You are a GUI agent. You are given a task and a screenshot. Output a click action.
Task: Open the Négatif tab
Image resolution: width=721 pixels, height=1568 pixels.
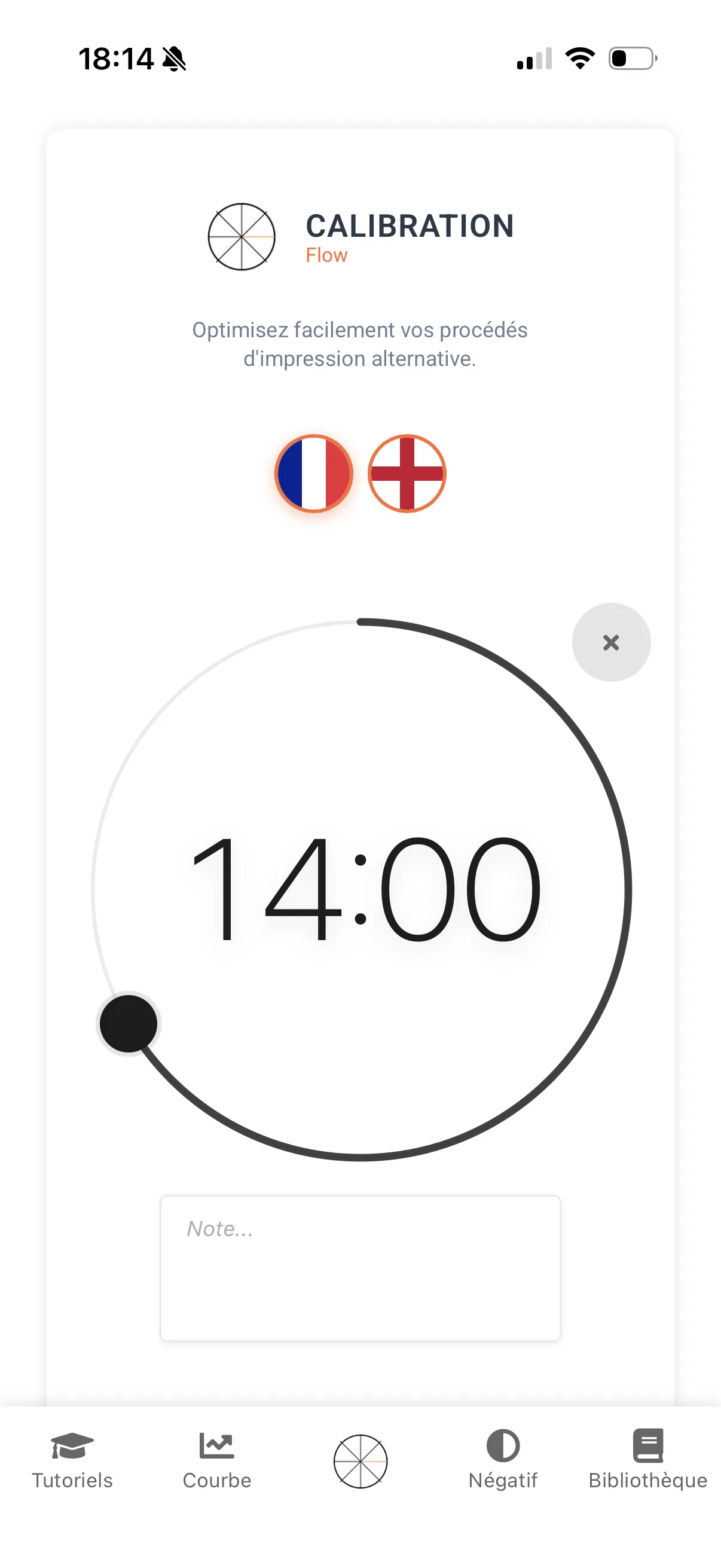pos(503,1460)
